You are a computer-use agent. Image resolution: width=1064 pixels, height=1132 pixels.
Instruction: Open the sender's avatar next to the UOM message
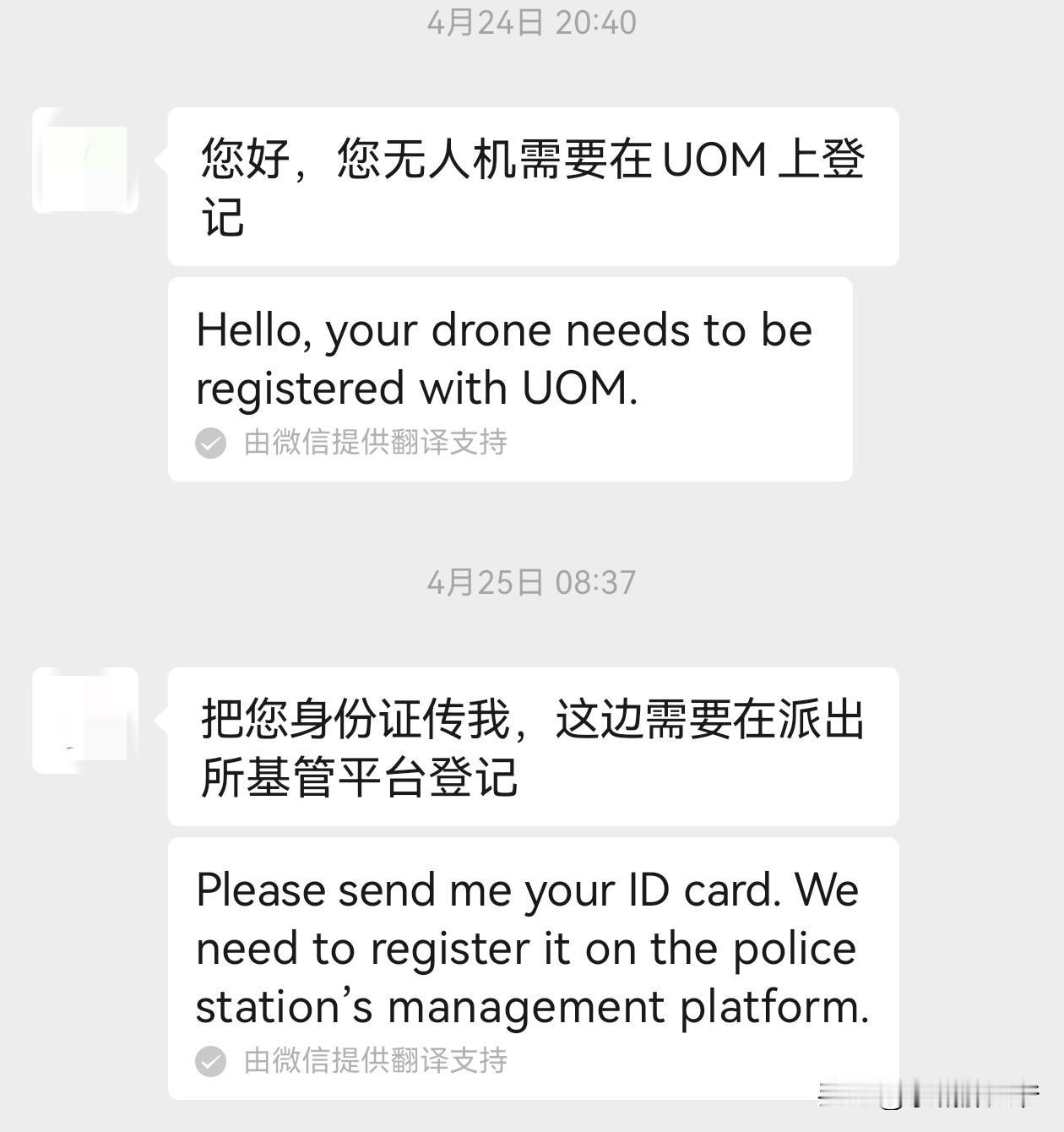pyautogui.click(x=84, y=161)
